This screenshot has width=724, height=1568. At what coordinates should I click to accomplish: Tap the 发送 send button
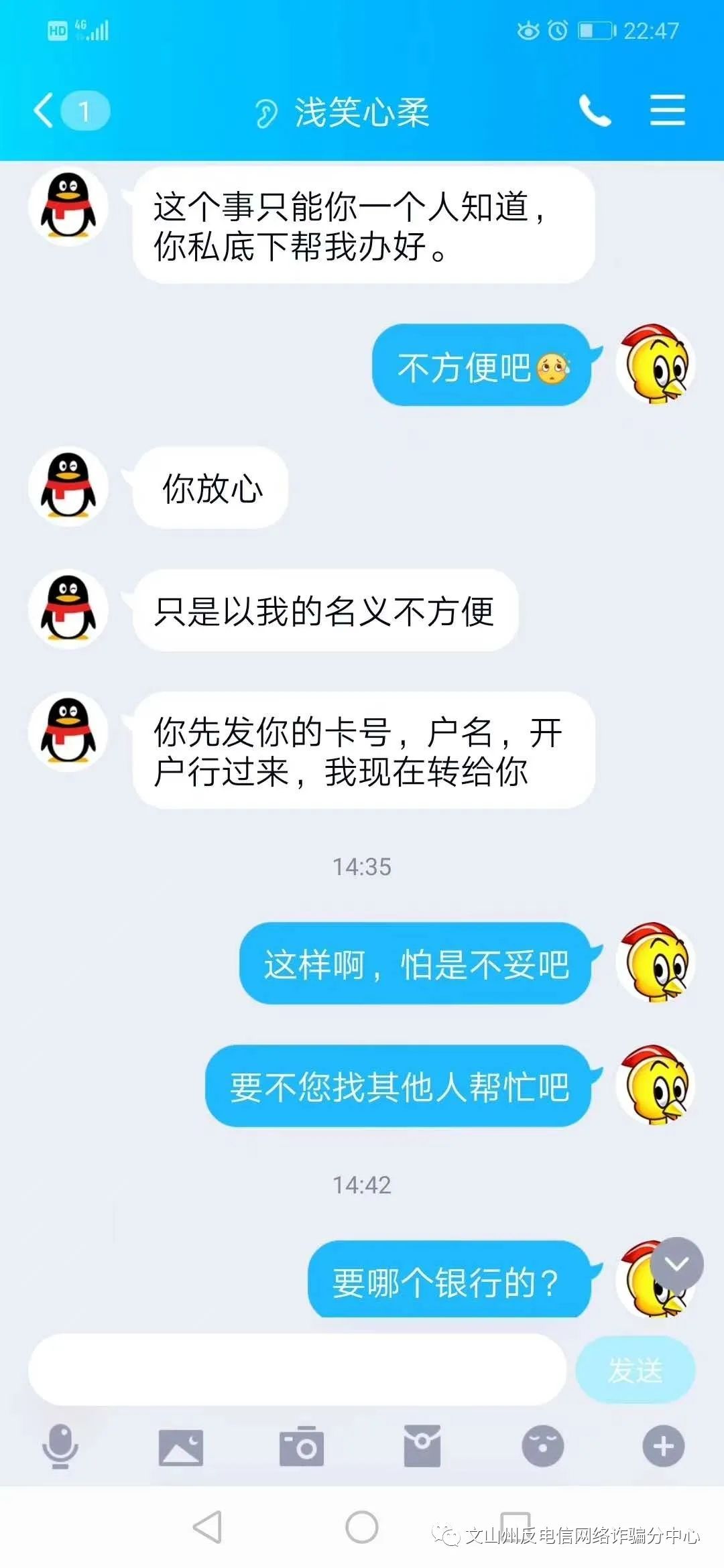[635, 1370]
